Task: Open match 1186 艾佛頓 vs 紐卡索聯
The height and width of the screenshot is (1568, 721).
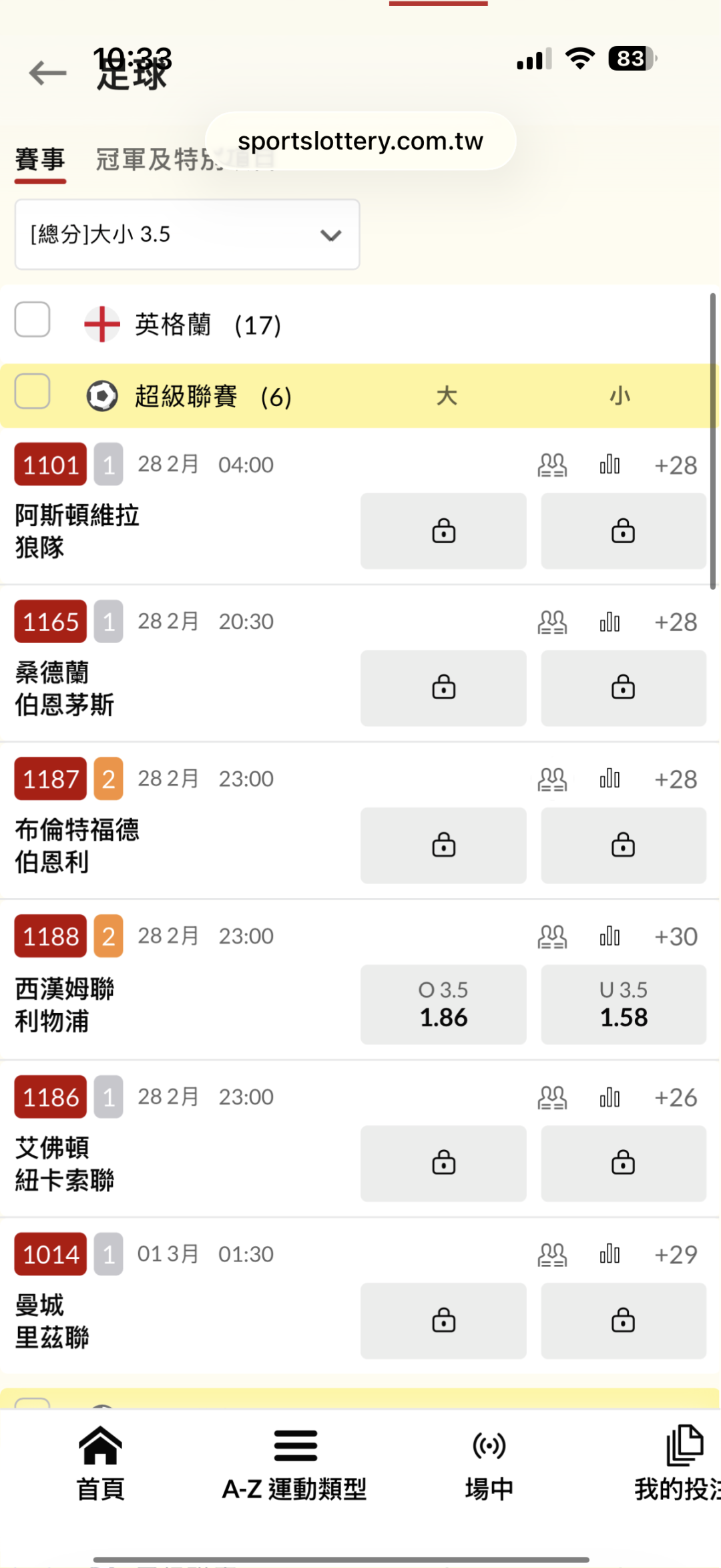Action: click(x=65, y=1164)
